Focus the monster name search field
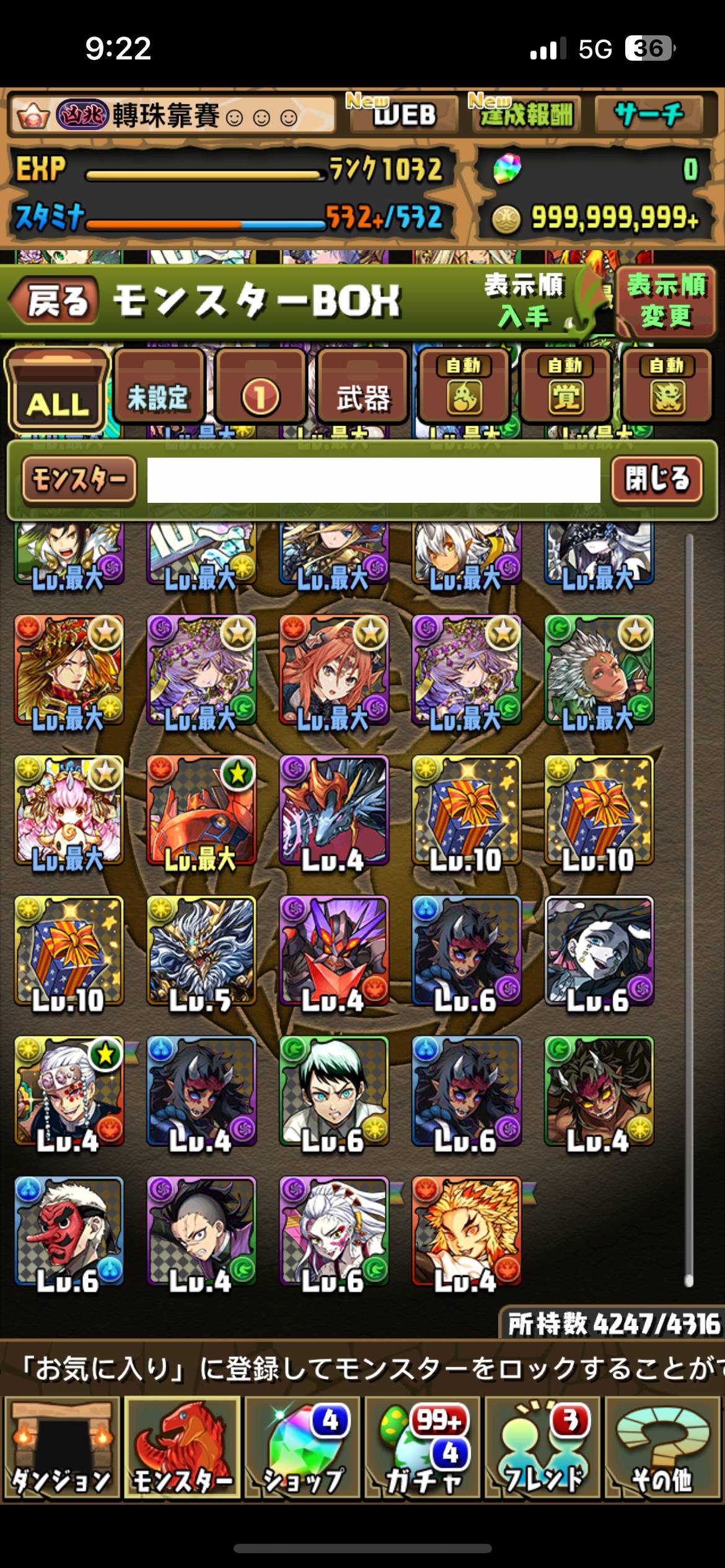The height and width of the screenshot is (1568, 725). 373,480
